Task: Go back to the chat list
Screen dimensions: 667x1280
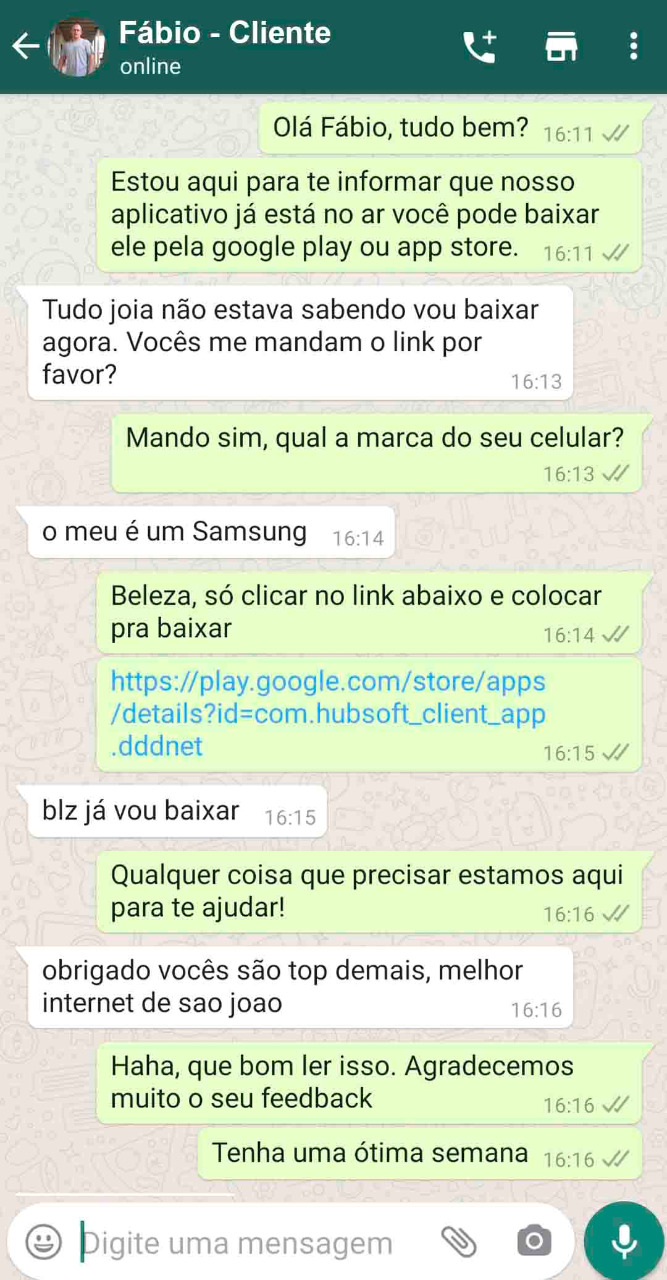Action: click(24, 46)
